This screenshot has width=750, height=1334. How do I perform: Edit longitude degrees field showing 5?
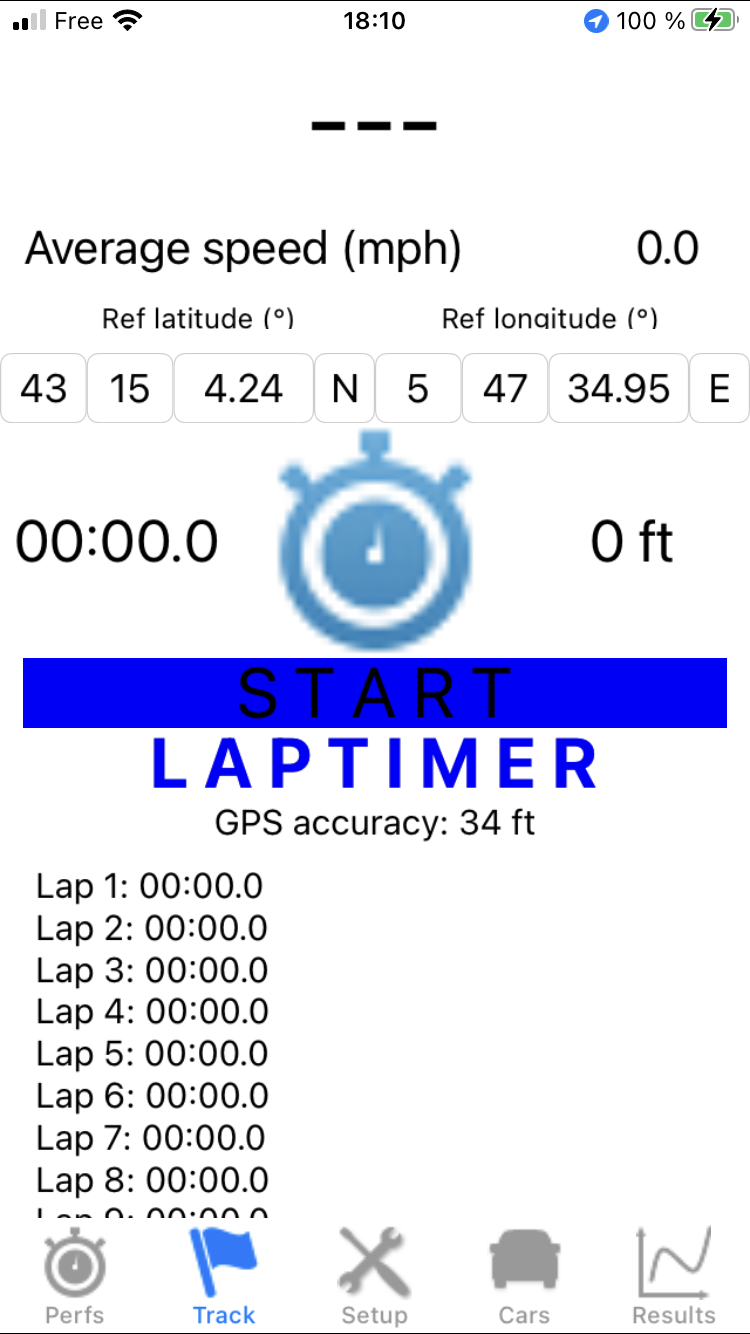click(418, 388)
